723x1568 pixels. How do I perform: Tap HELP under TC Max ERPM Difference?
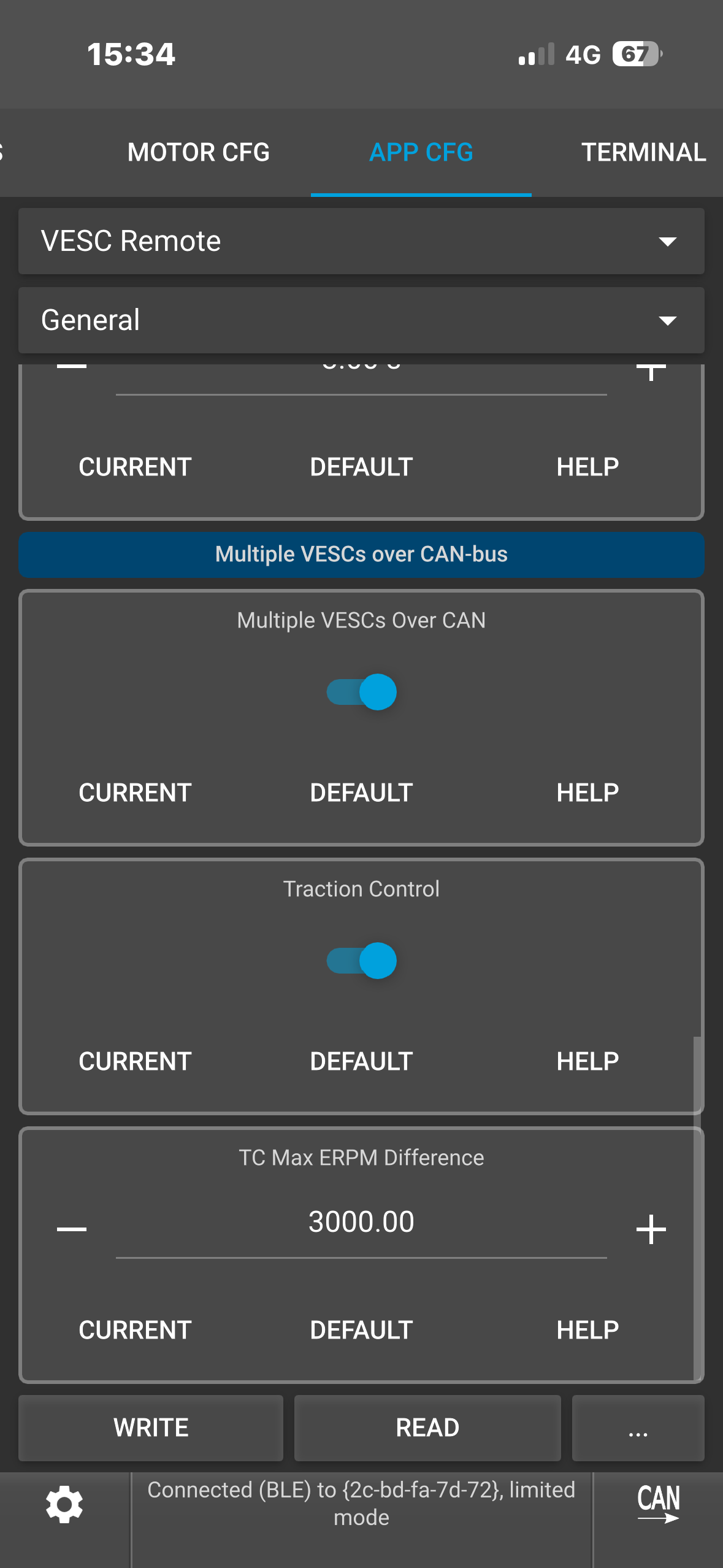[587, 1330]
